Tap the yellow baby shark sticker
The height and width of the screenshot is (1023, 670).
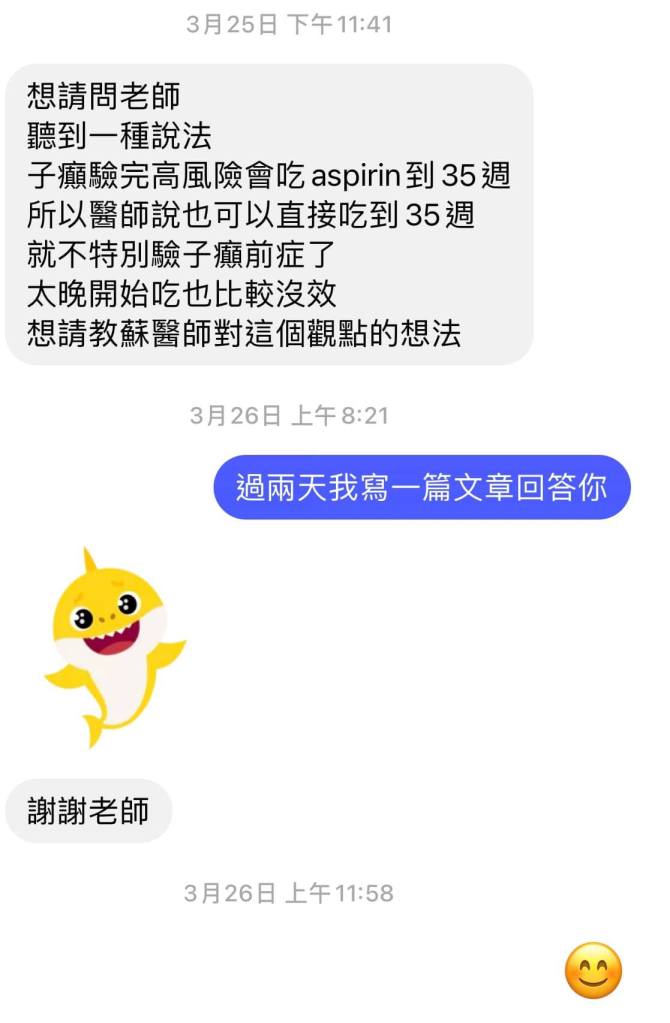[x=113, y=644]
